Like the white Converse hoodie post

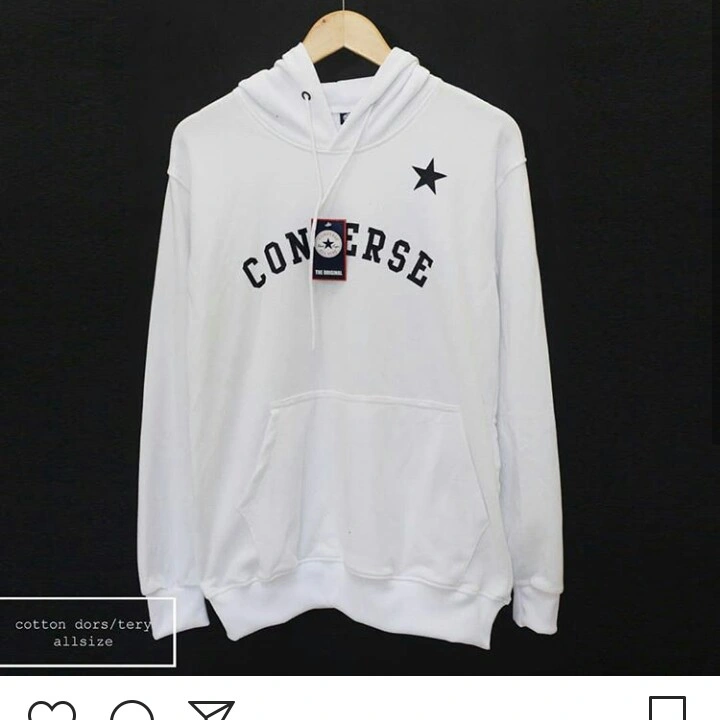[x=51, y=711]
